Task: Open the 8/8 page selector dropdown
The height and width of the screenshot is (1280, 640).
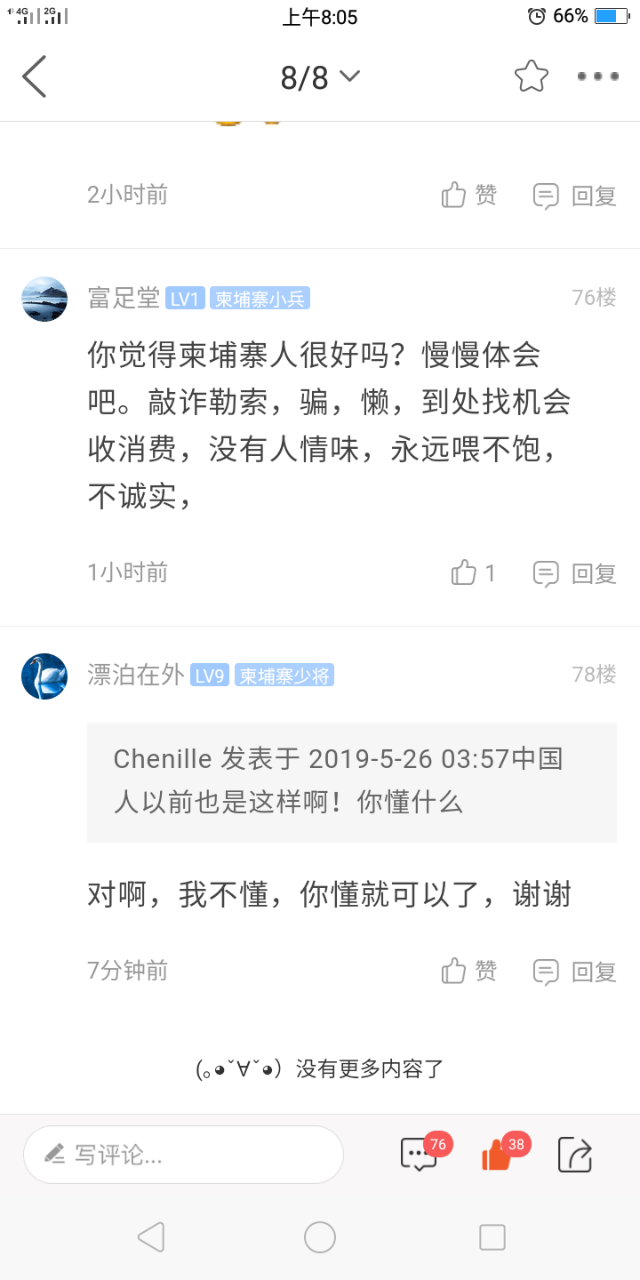Action: (x=320, y=77)
